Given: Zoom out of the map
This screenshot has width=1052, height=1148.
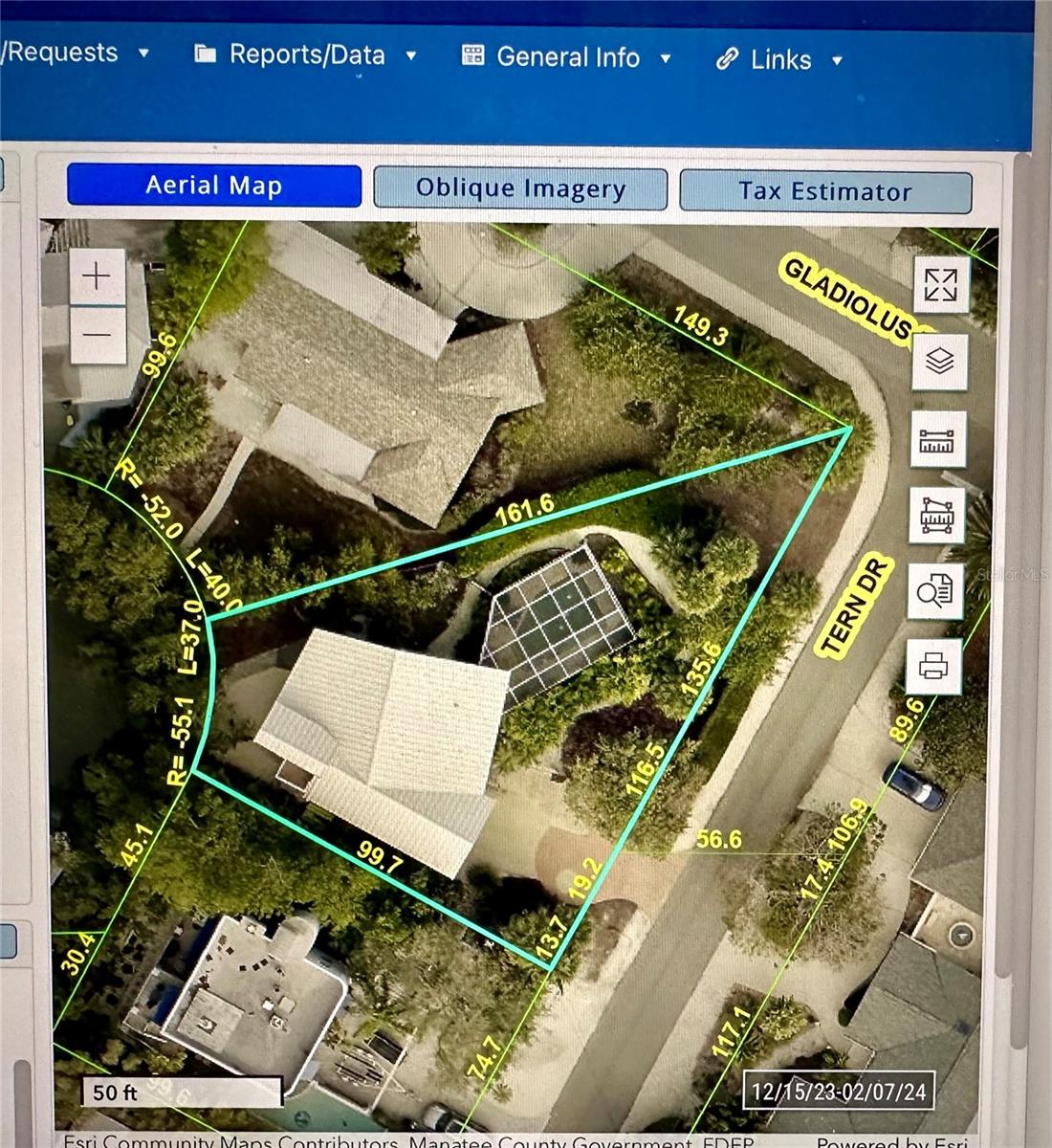Looking at the screenshot, I should [x=97, y=336].
